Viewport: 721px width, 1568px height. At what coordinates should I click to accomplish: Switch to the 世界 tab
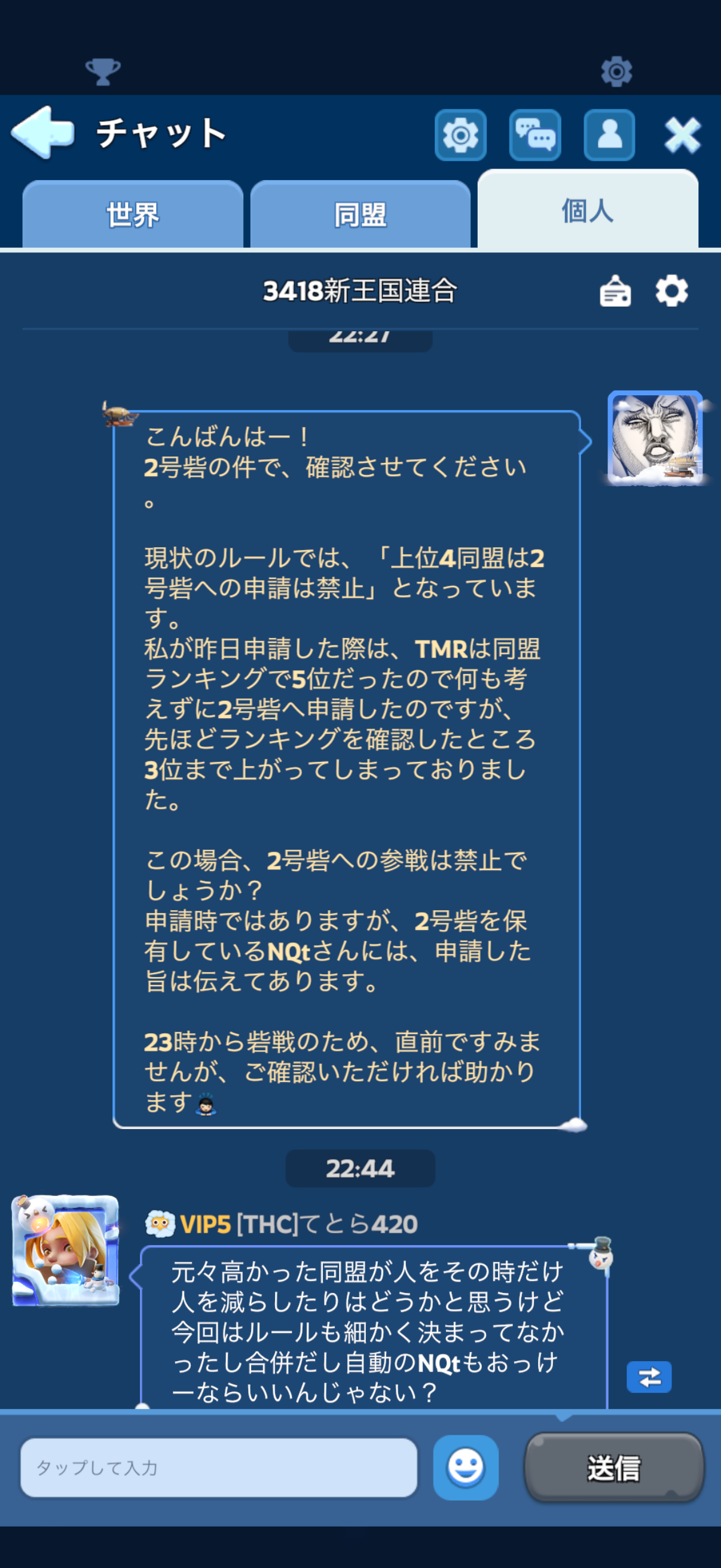pos(133,215)
